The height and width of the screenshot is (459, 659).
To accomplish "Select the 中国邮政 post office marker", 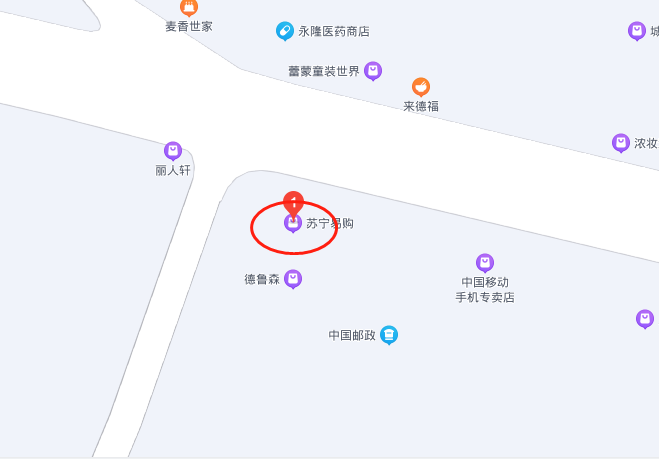I will pyautogui.click(x=389, y=335).
